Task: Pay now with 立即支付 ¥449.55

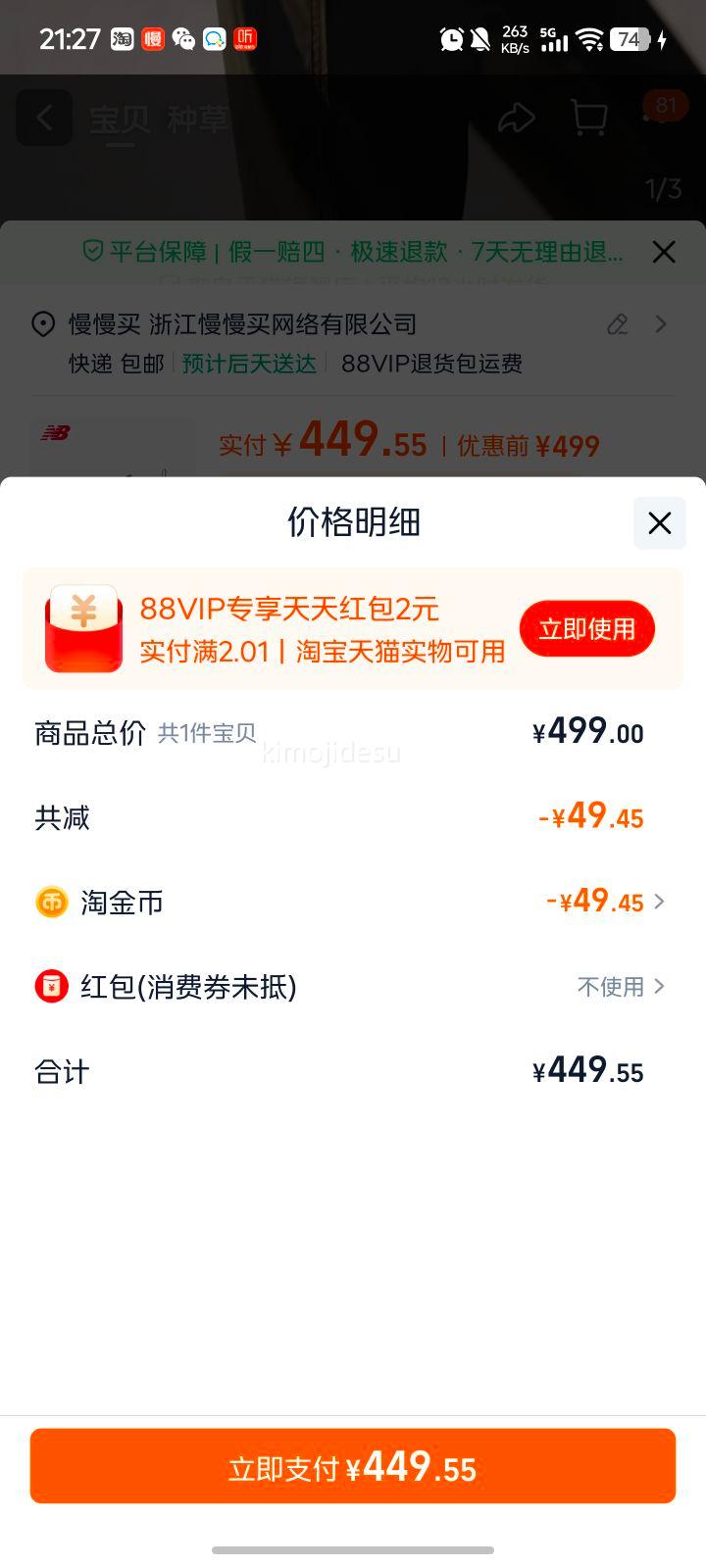Action: pyautogui.click(x=353, y=1466)
